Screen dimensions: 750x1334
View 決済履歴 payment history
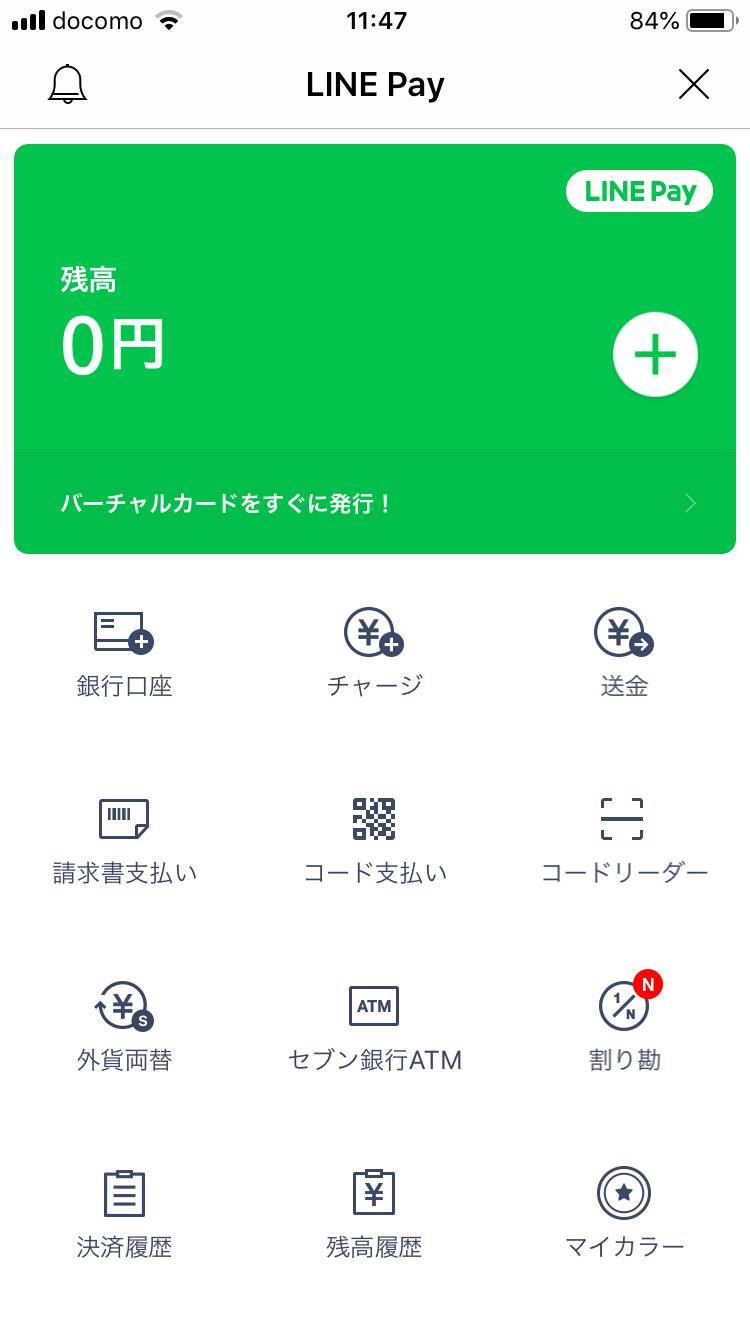tap(125, 1213)
